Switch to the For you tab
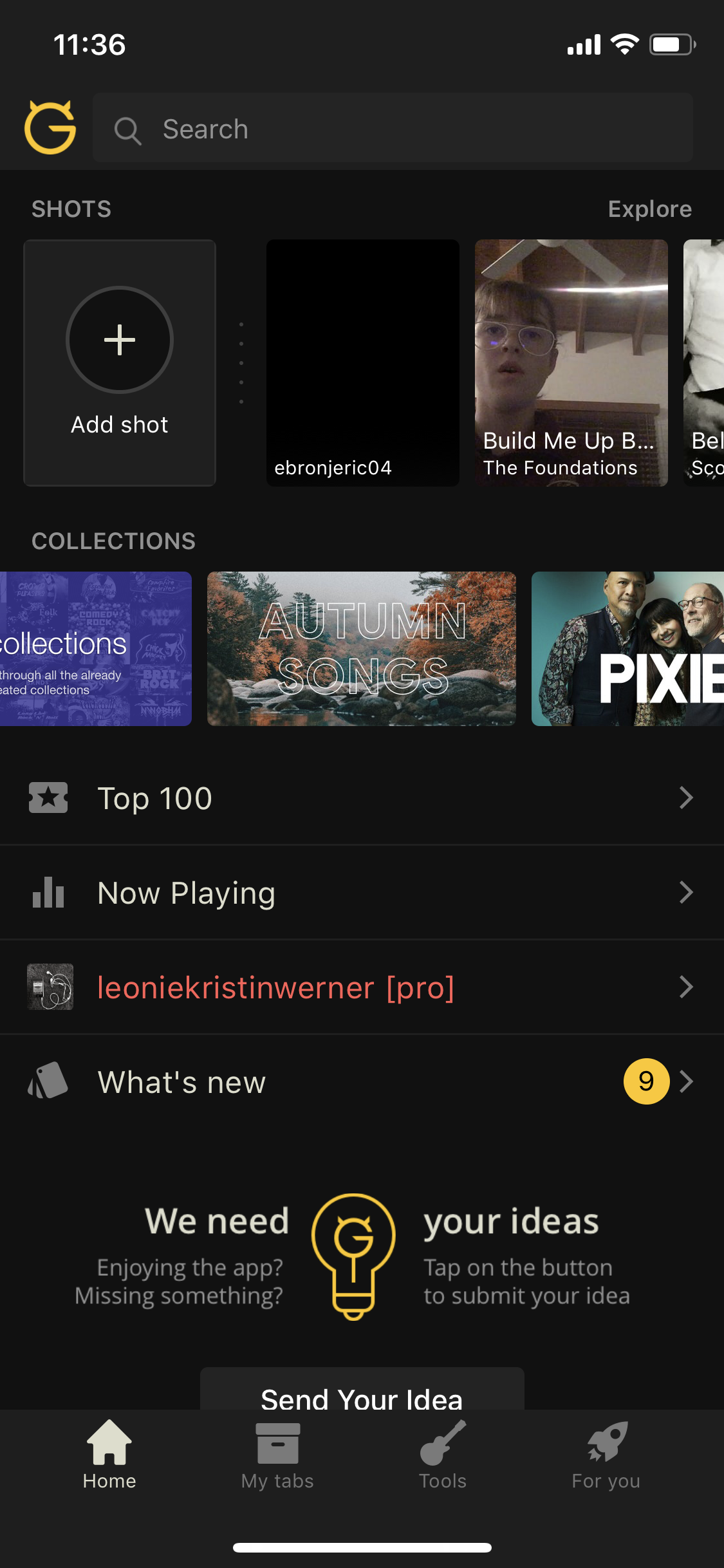The height and width of the screenshot is (1568, 724). coord(606,1456)
